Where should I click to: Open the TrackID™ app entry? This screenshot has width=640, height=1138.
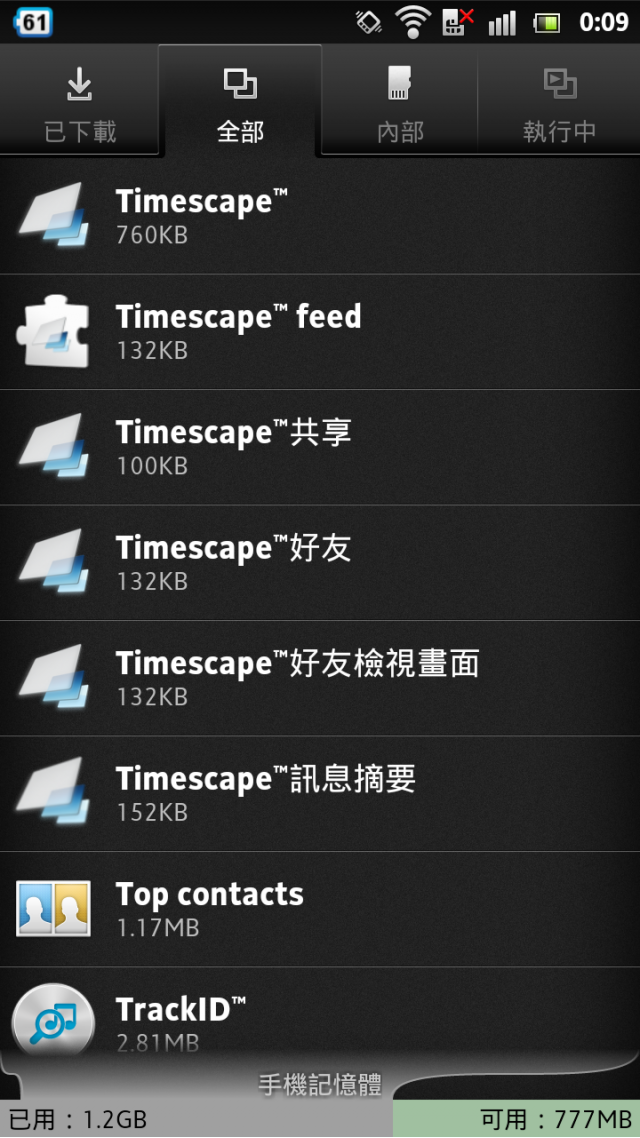pyautogui.click(x=320, y=1015)
